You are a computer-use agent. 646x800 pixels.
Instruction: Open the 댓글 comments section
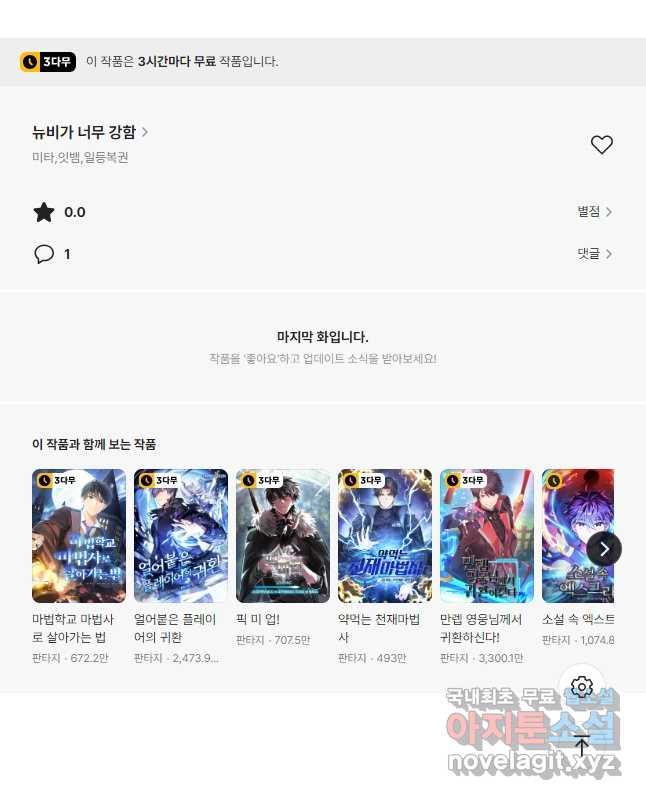coord(594,254)
